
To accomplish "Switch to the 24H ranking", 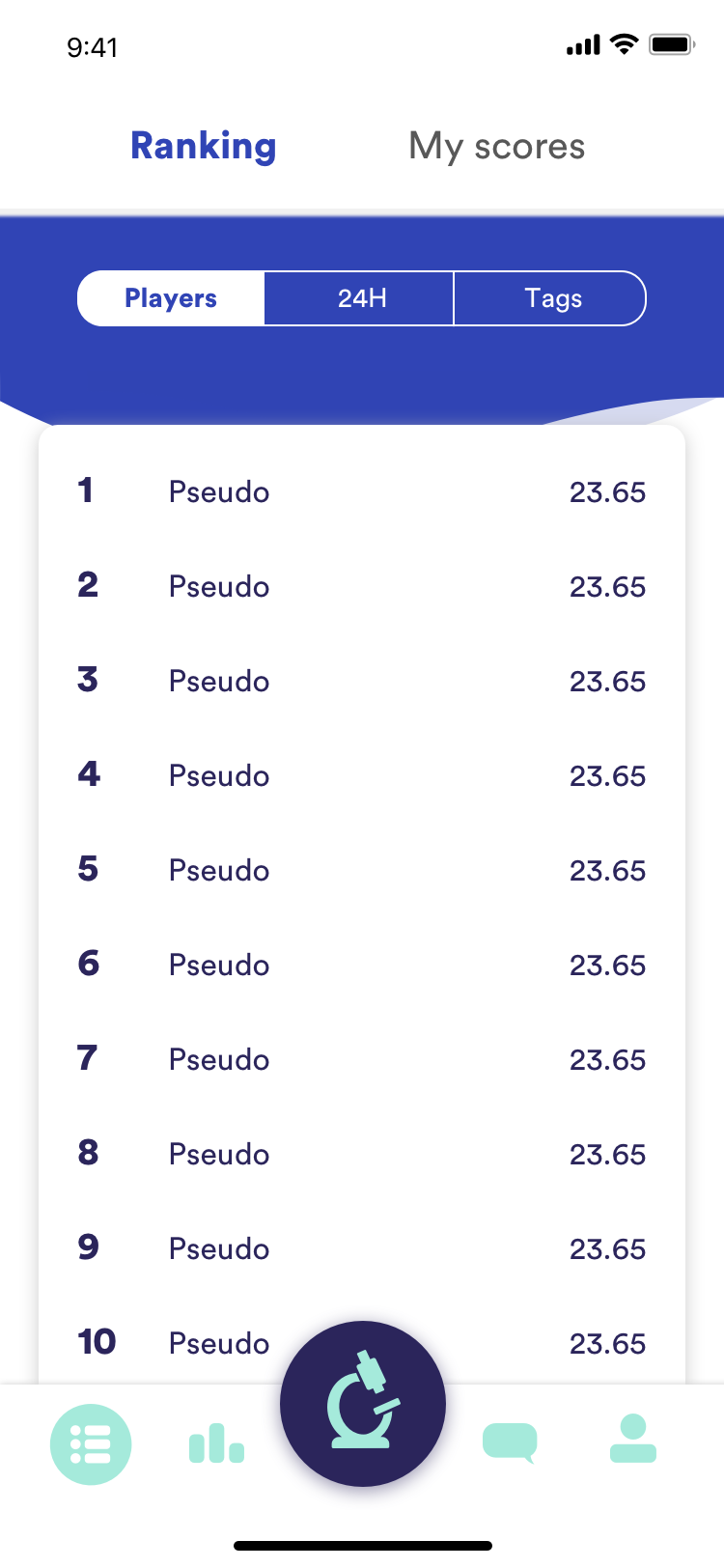I will click(x=362, y=298).
